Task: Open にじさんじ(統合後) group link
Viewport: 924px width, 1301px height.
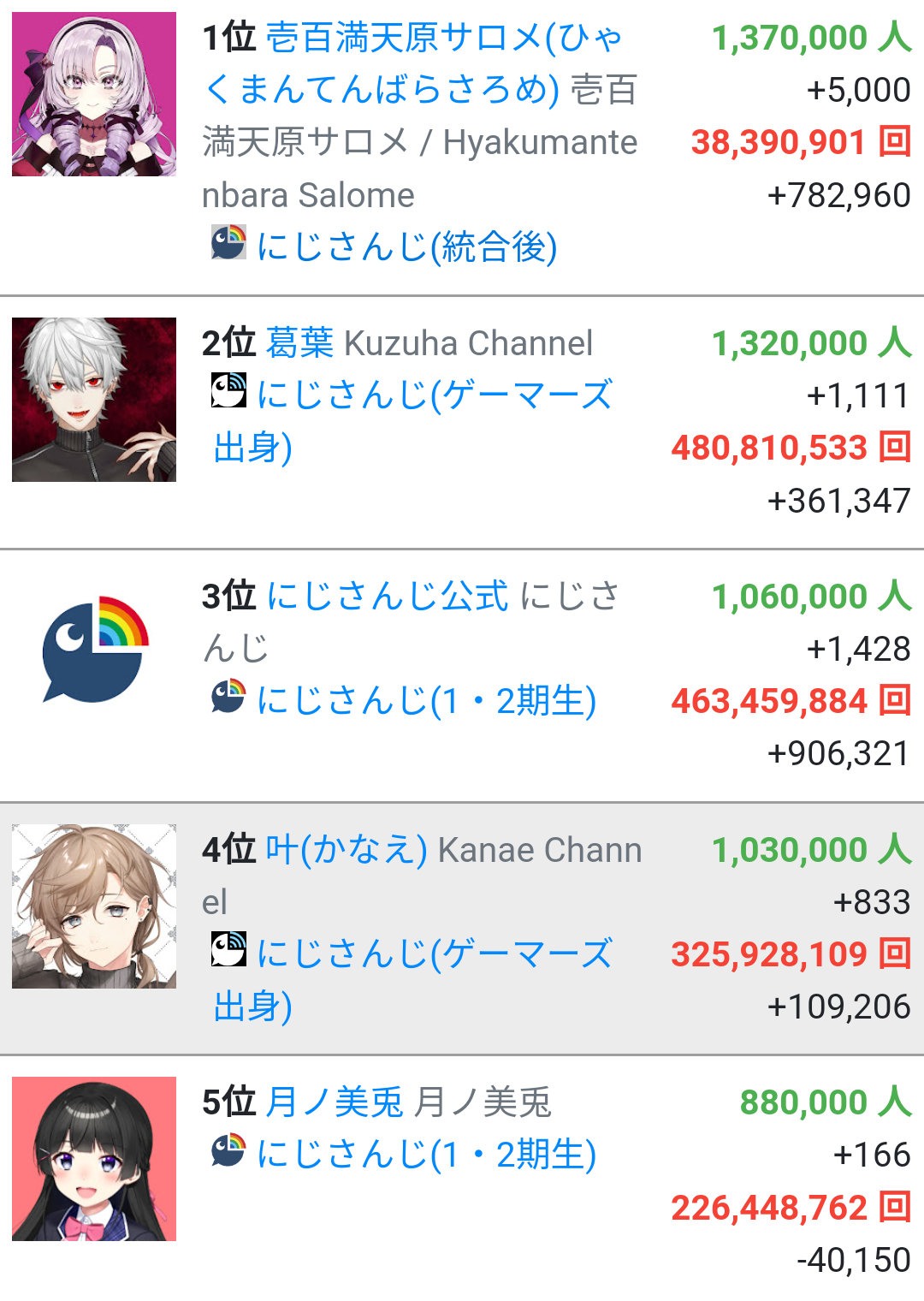Action: (407, 247)
